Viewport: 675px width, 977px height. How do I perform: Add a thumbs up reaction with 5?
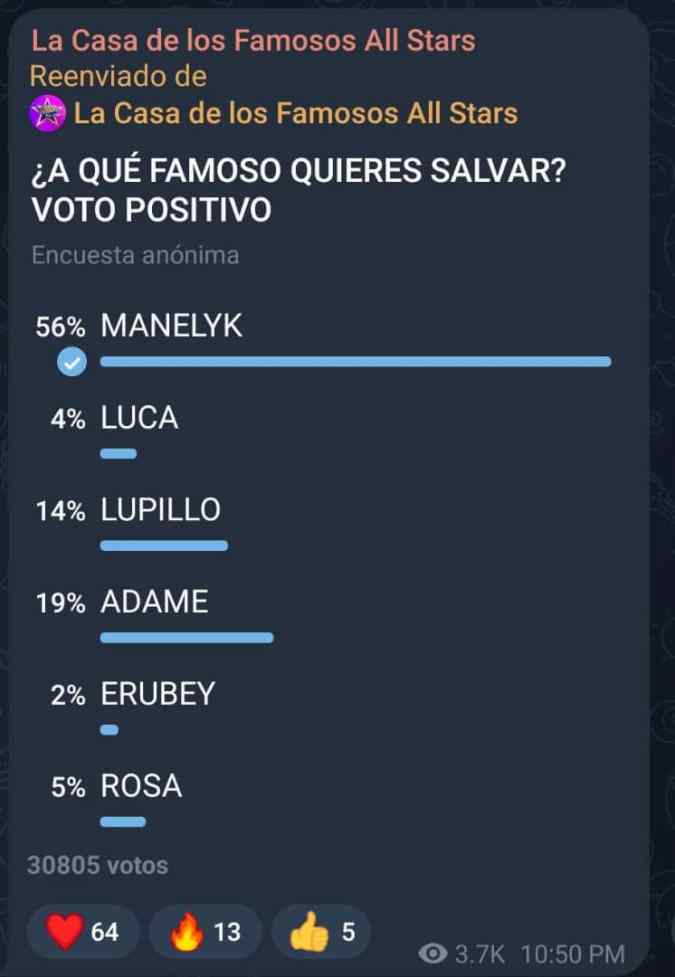click(321, 932)
